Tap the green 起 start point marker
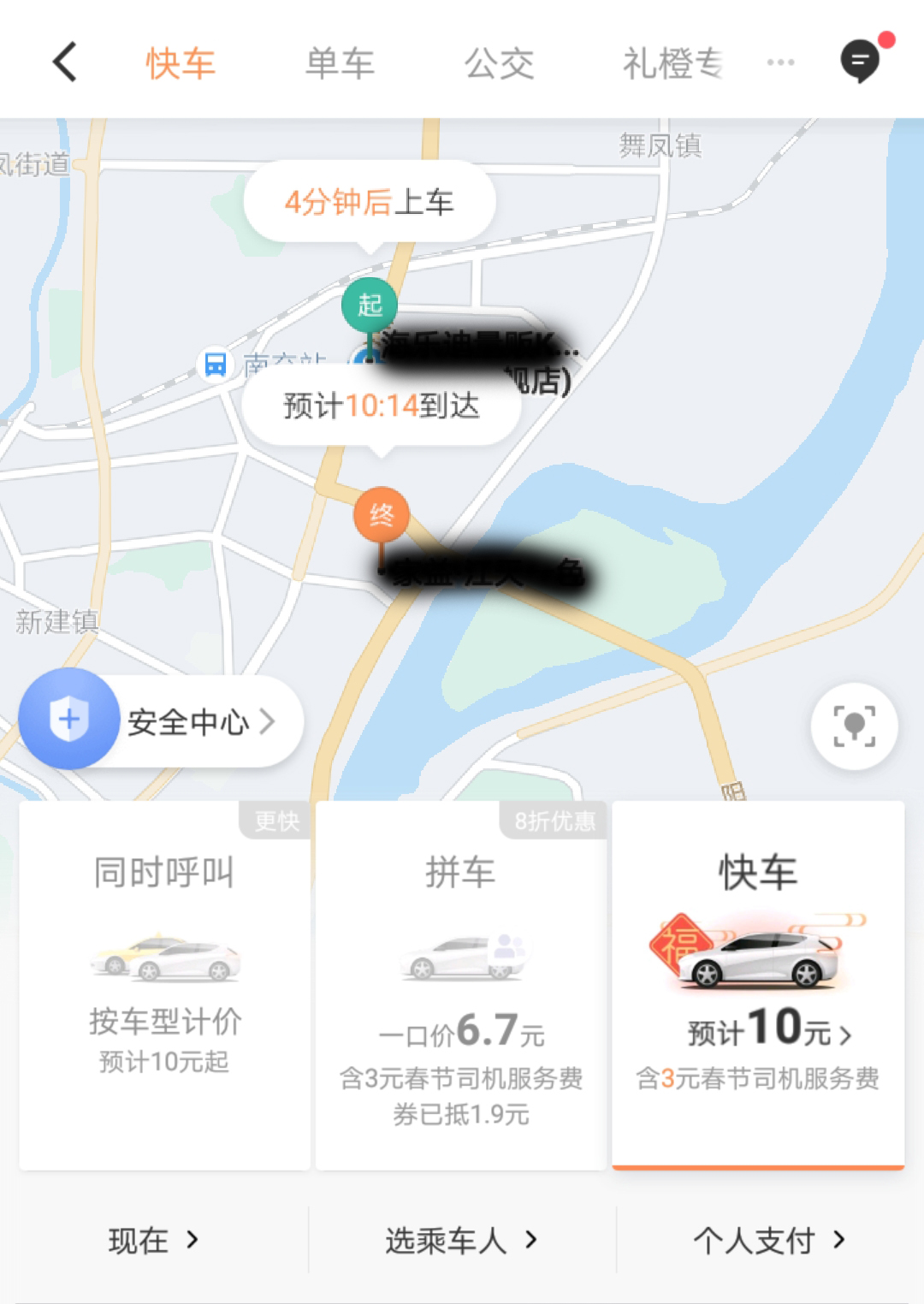The width and height of the screenshot is (924, 1304). click(x=370, y=305)
